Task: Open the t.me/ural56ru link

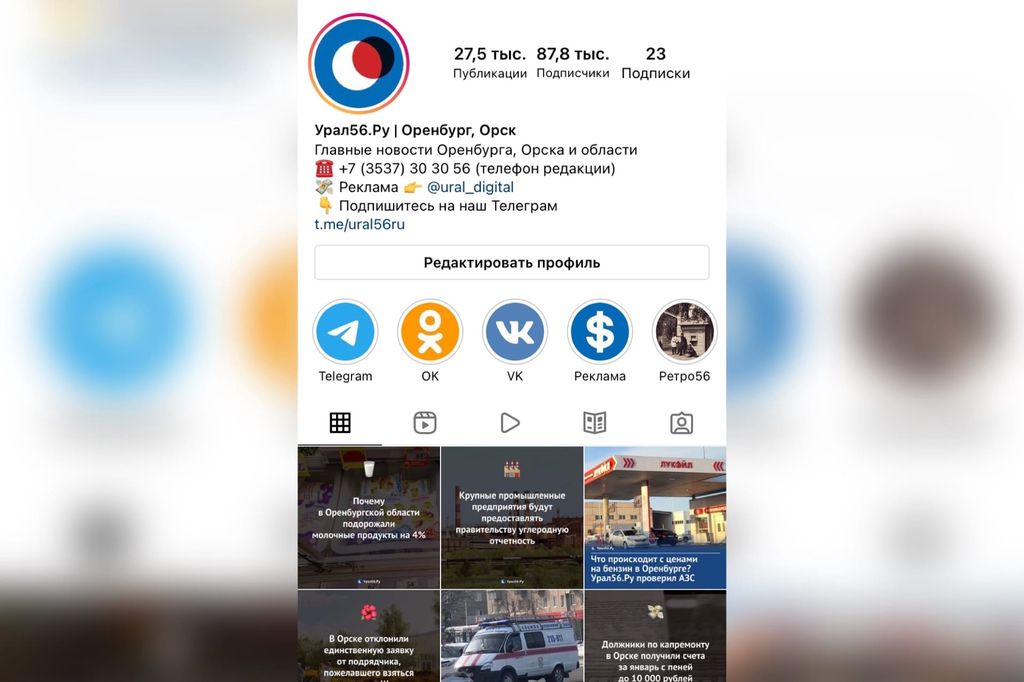Action: [359, 224]
